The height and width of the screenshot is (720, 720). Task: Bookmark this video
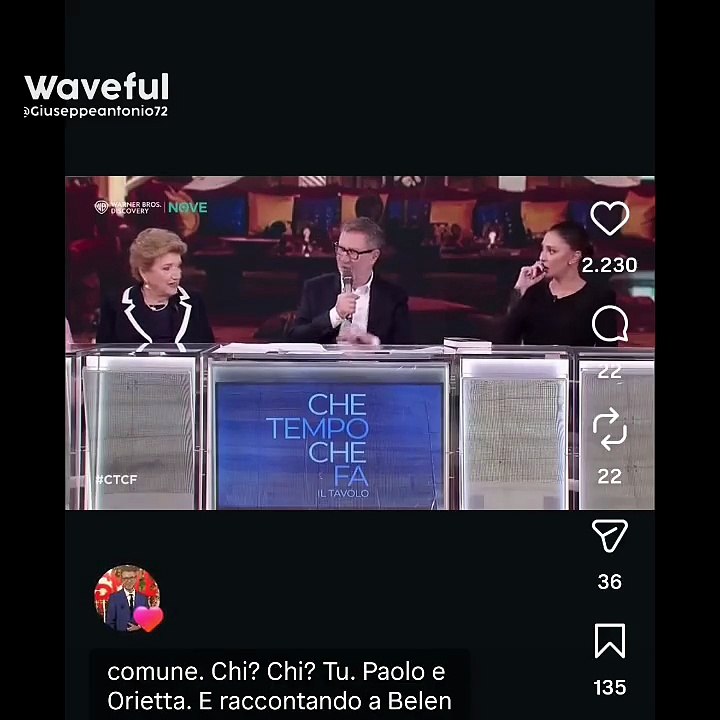[x=609, y=642]
